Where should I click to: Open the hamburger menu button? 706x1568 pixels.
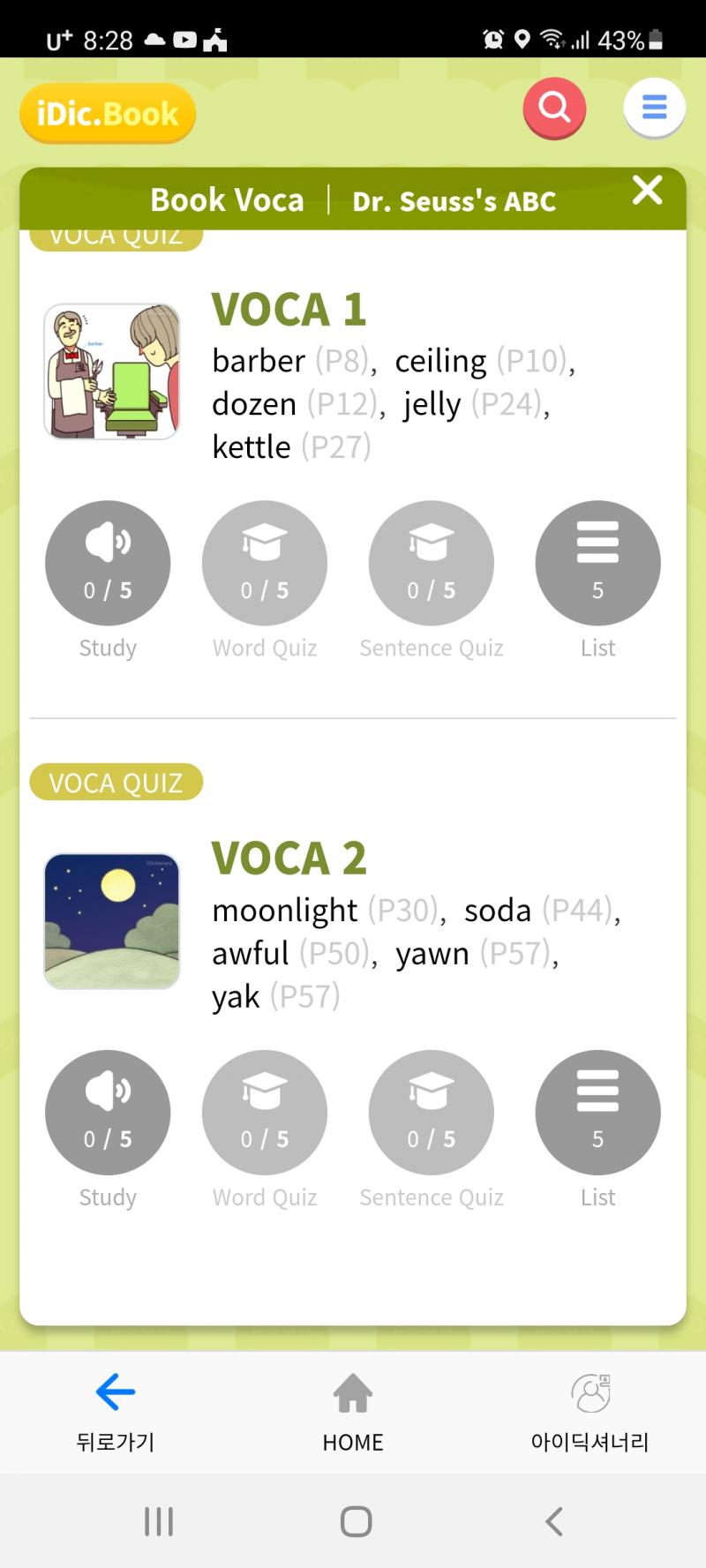(x=654, y=108)
